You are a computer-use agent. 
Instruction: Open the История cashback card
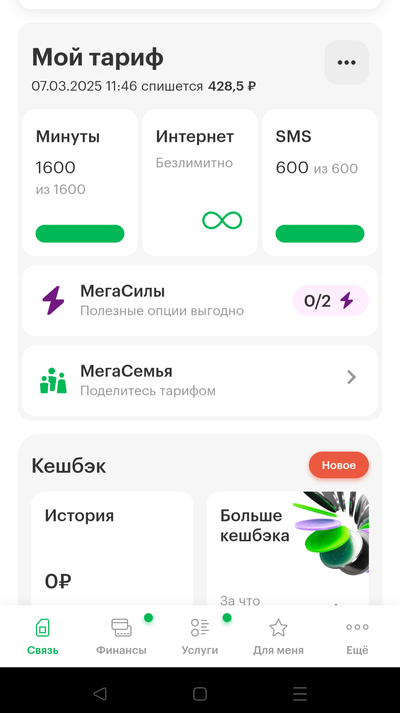coord(112,548)
